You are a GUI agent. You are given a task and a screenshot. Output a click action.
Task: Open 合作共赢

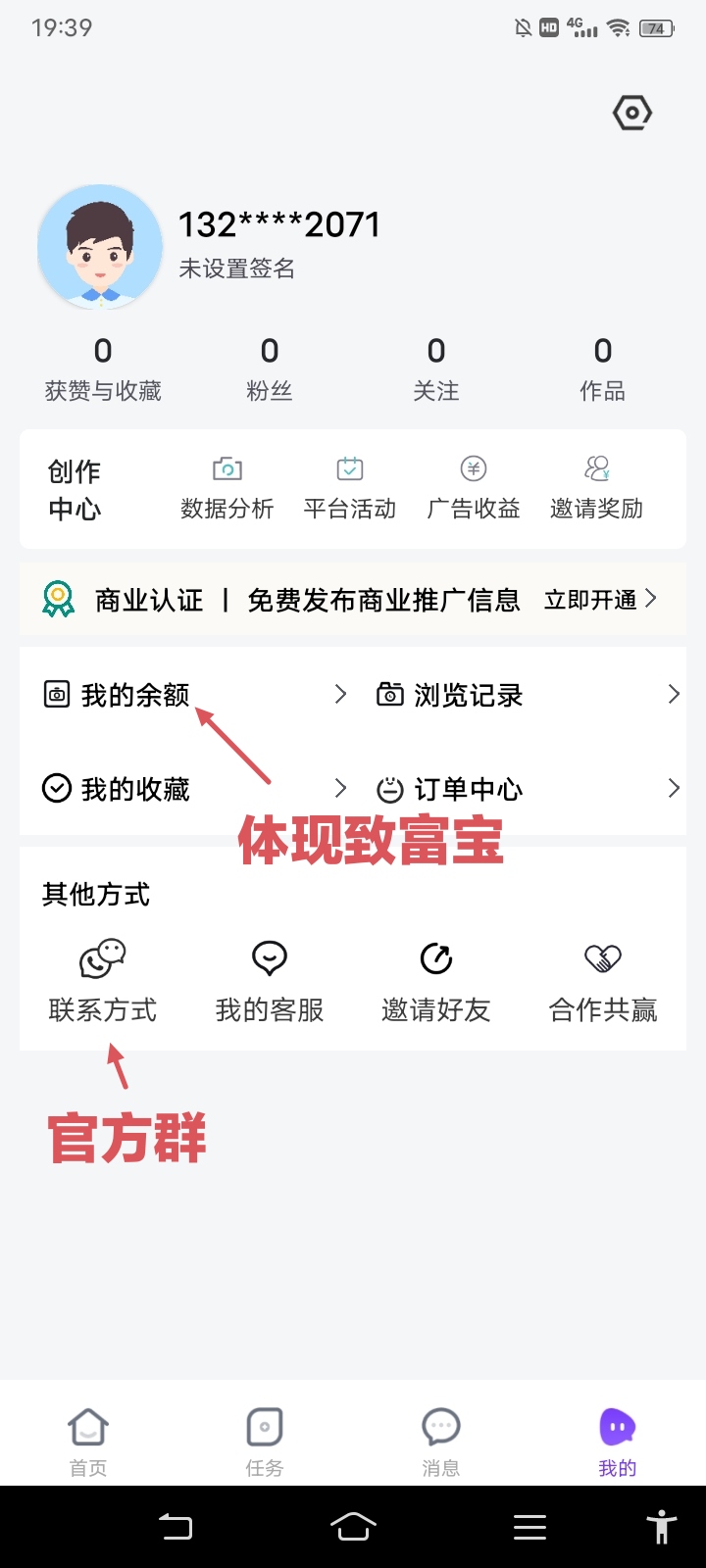[603, 982]
